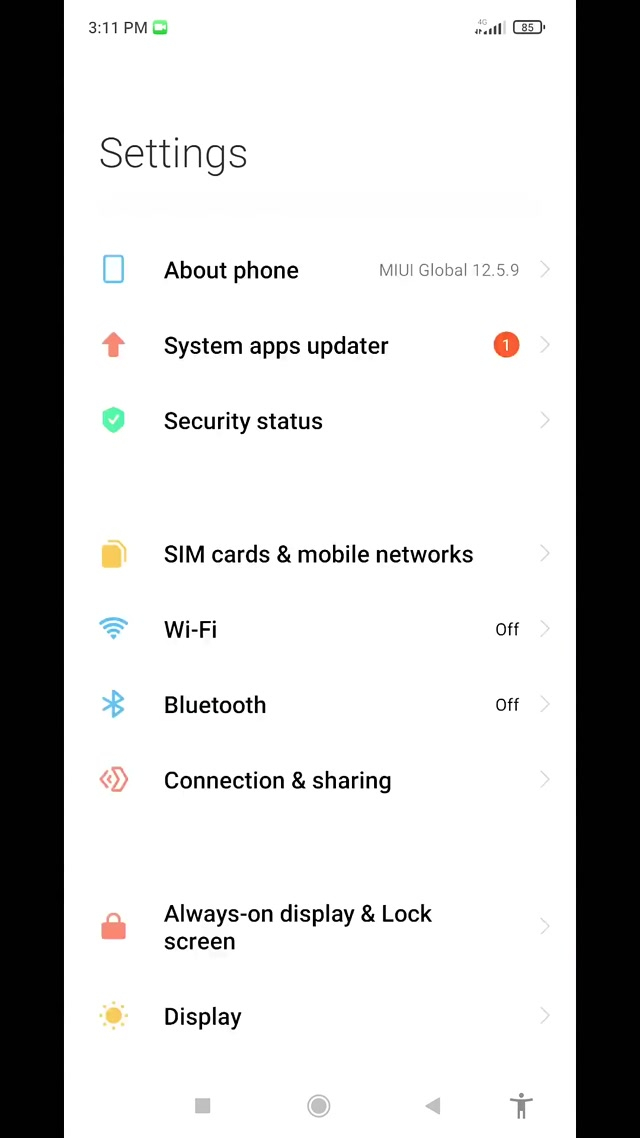The width and height of the screenshot is (640, 1138).
Task: Open Connection & sharing
Action: 277,781
